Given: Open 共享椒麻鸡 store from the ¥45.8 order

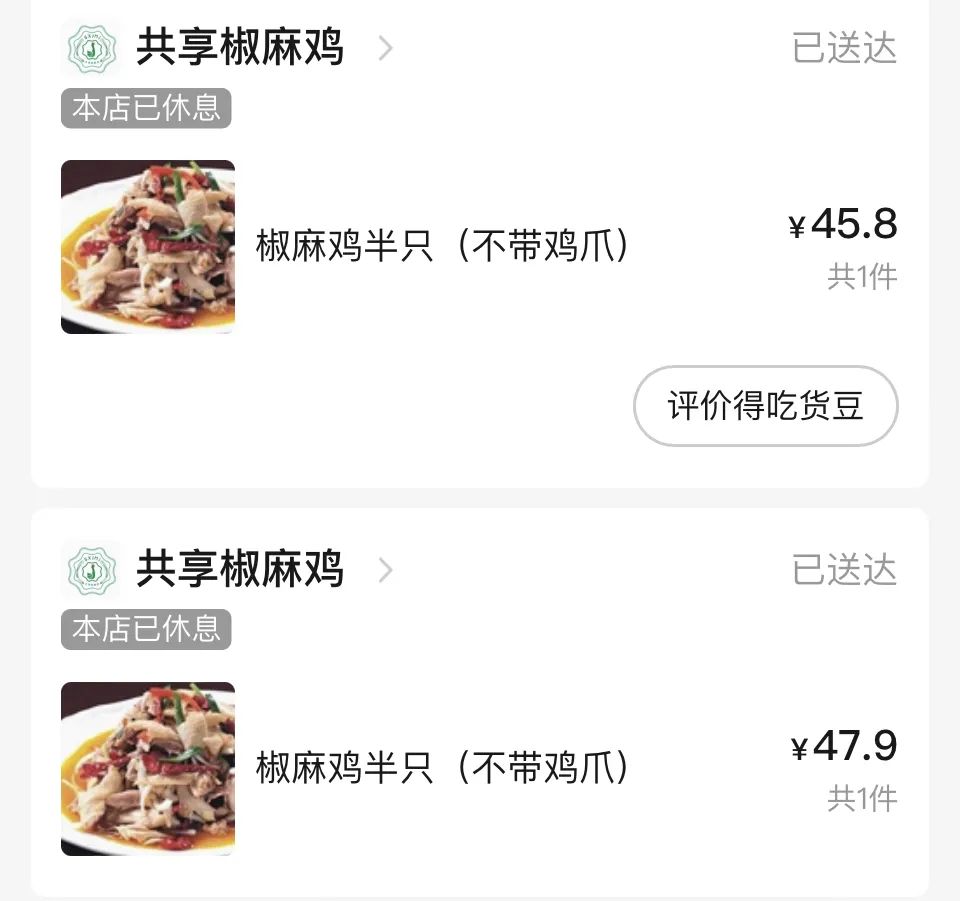Looking at the screenshot, I should (x=240, y=48).
